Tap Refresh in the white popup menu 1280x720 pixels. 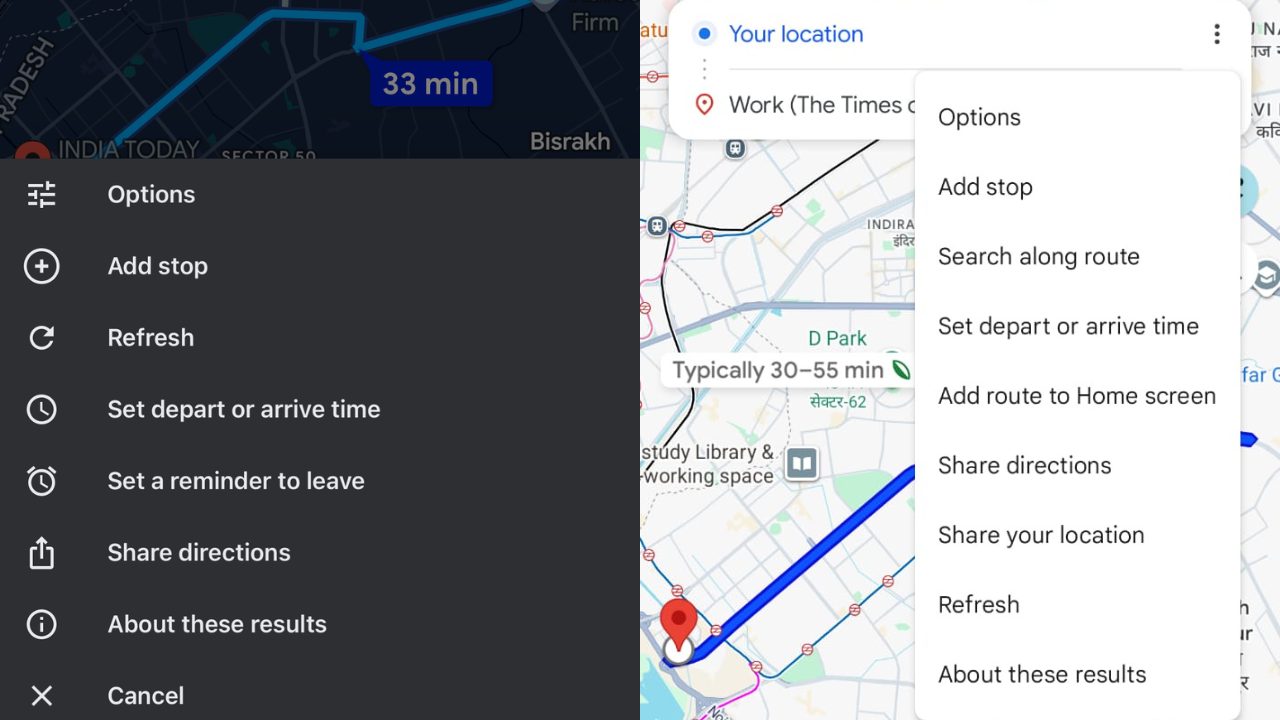(978, 605)
